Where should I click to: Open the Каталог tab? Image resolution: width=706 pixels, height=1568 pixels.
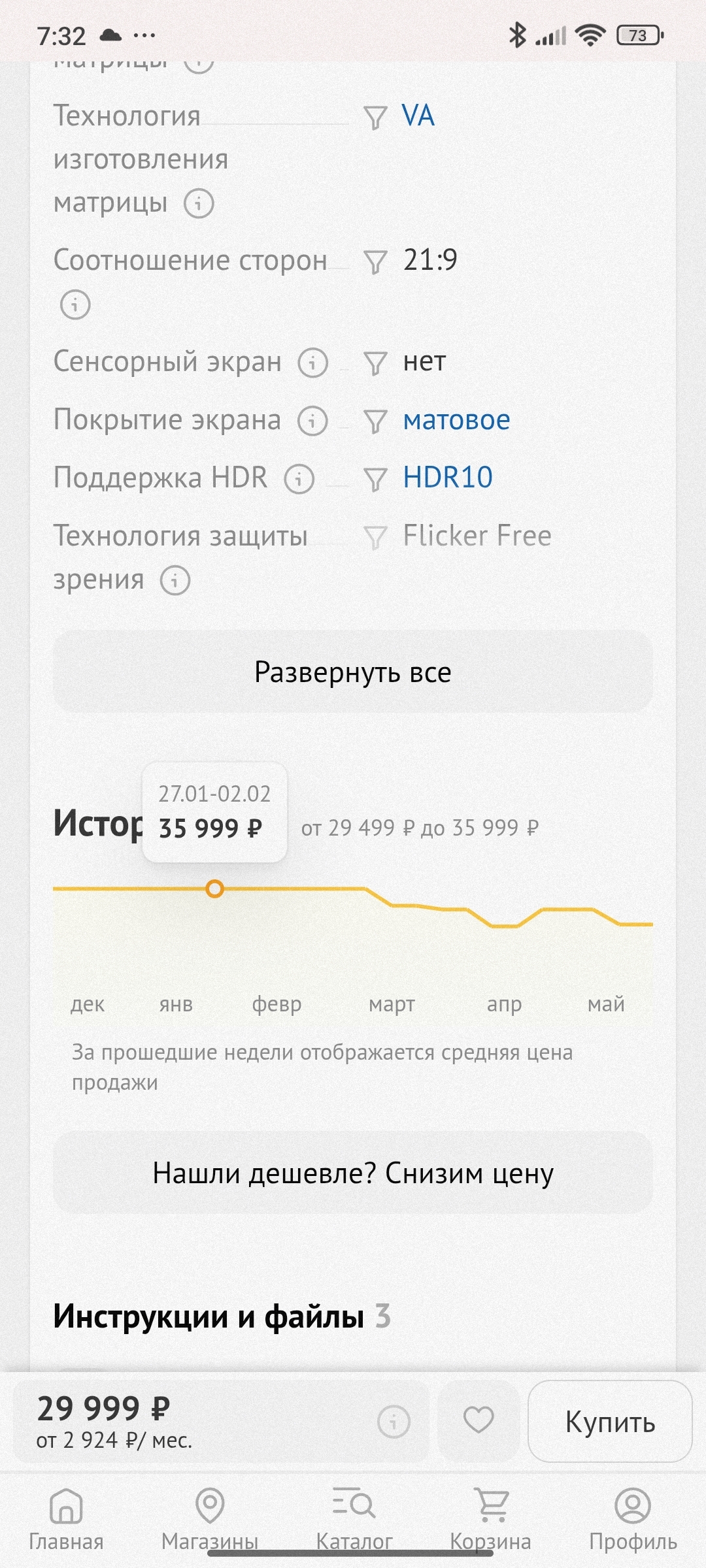(354, 1519)
